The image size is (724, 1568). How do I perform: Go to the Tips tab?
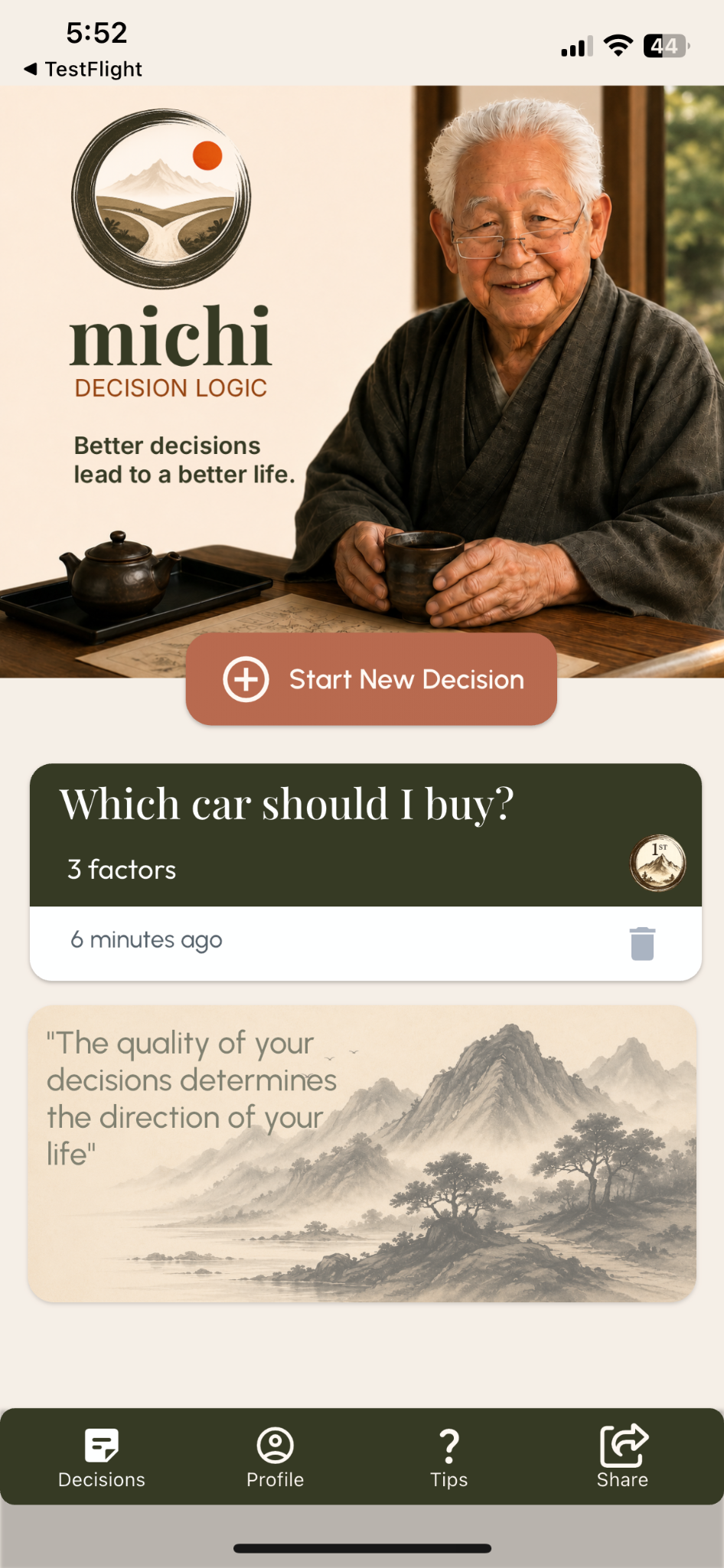(449, 1458)
